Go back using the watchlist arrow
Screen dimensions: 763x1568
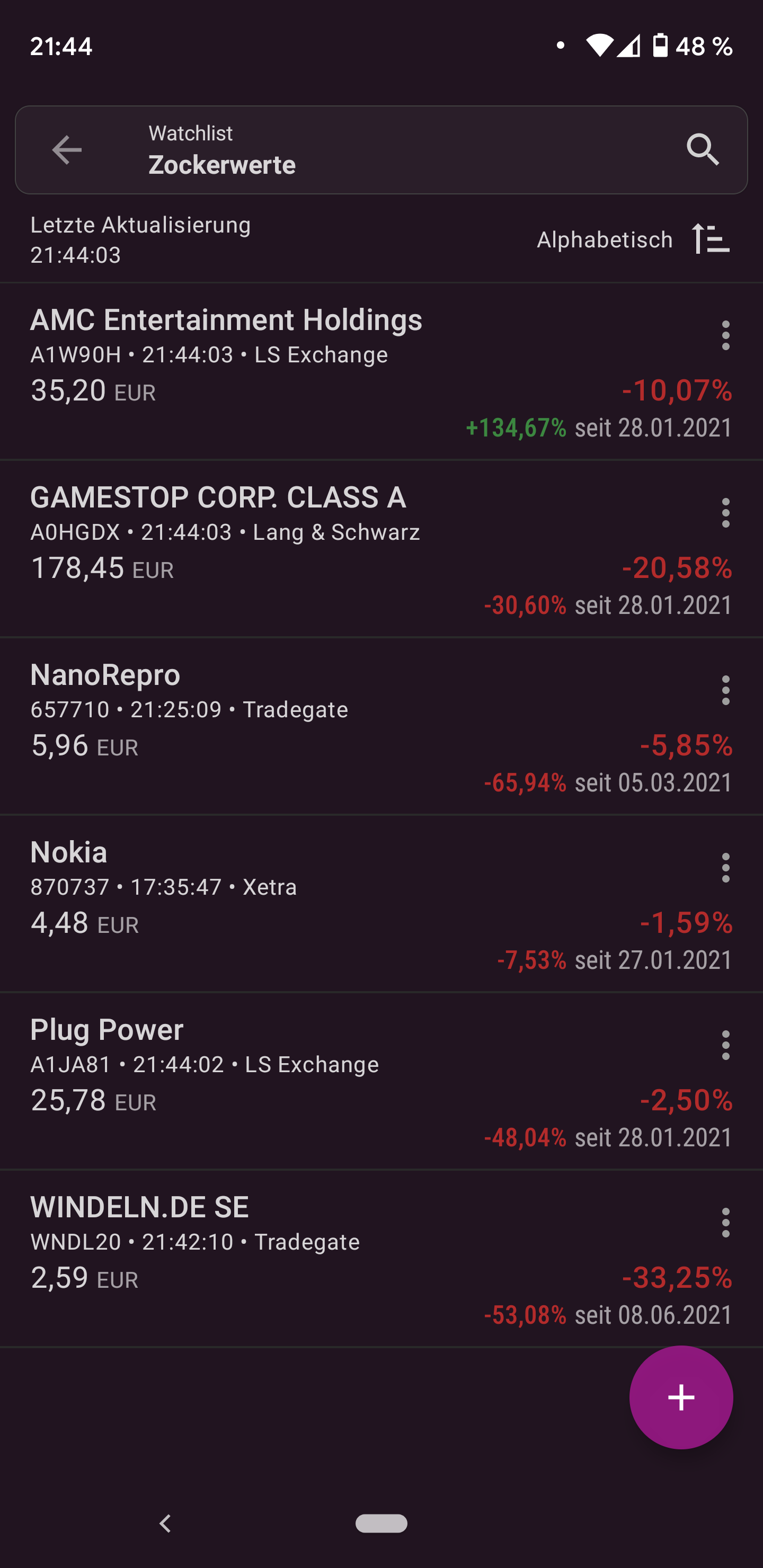point(67,150)
